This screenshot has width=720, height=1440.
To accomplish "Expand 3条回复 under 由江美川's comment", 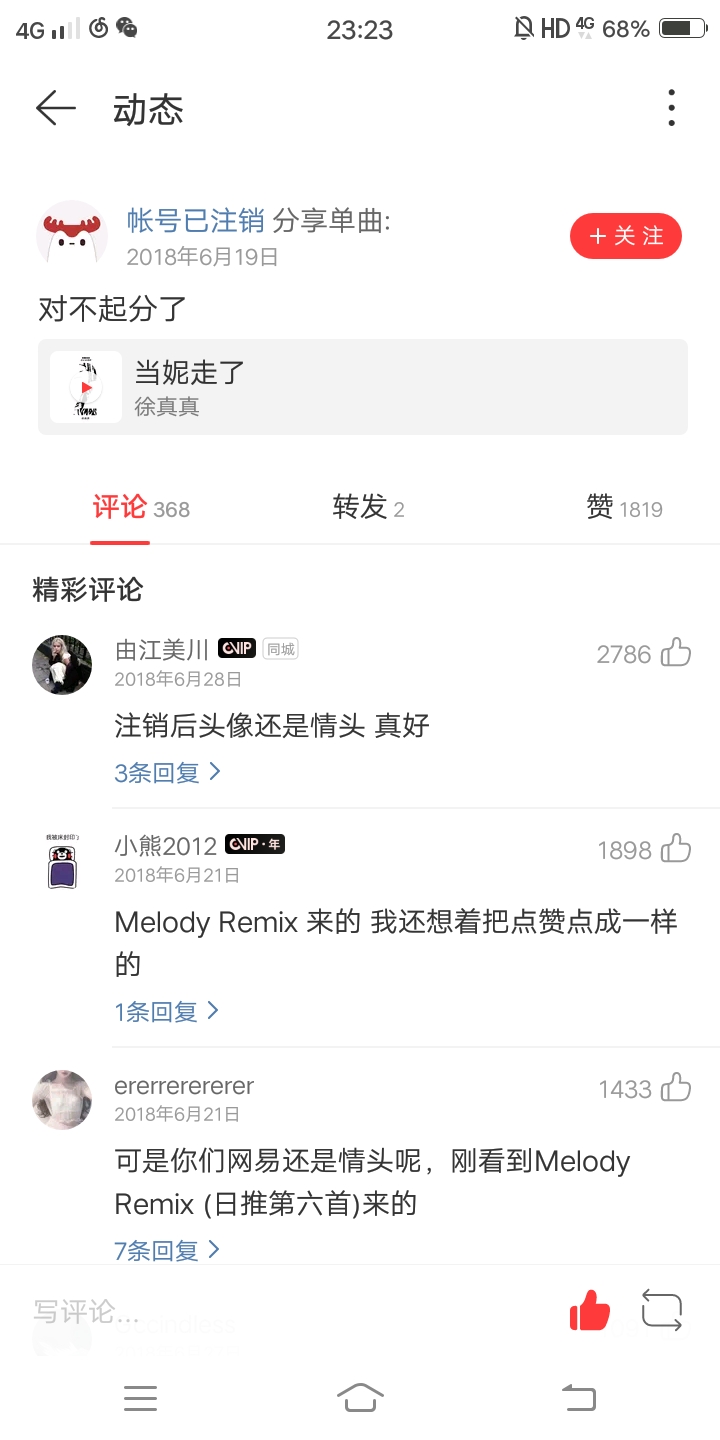I will (168, 773).
